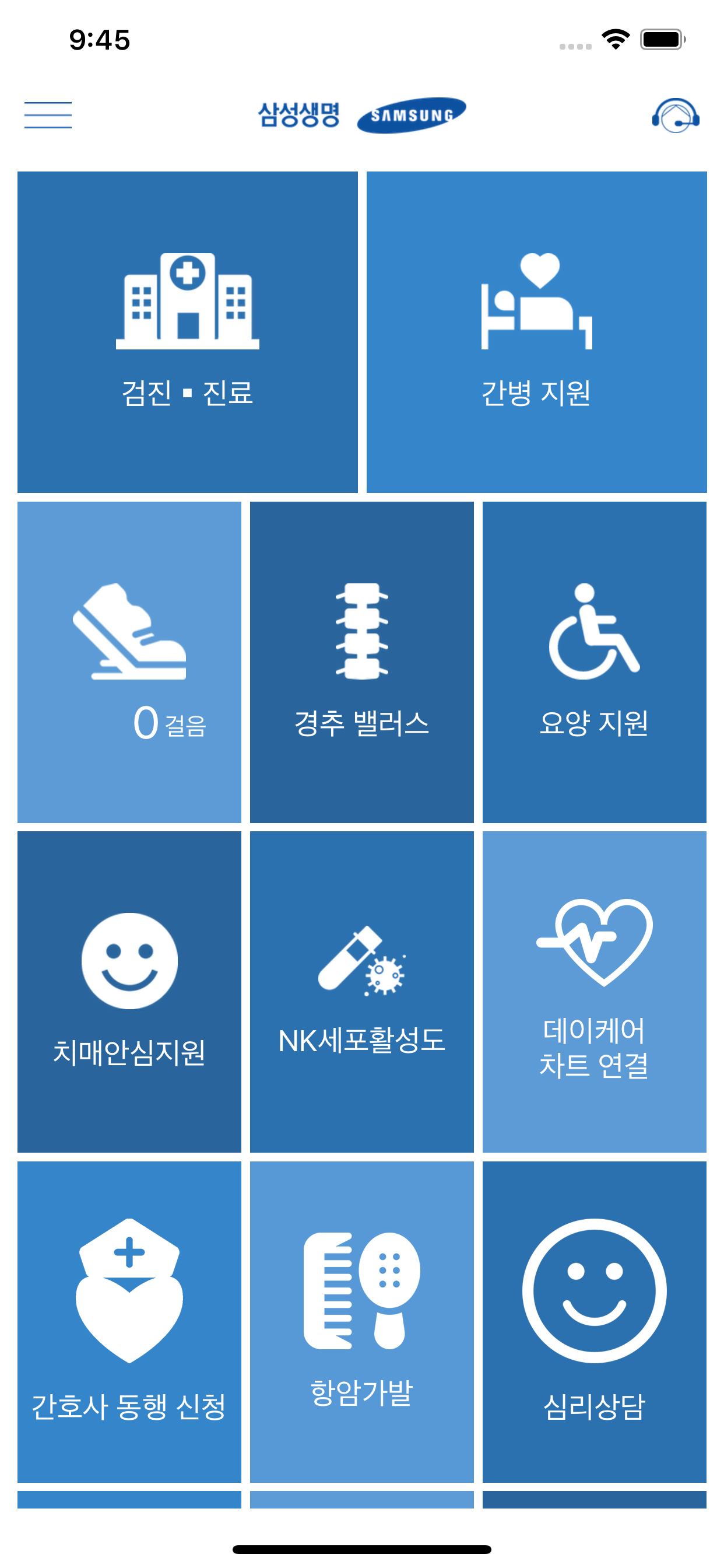
Task: Tap the battery indicator in the status bar
Action: pyautogui.click(x=660, y=39)
